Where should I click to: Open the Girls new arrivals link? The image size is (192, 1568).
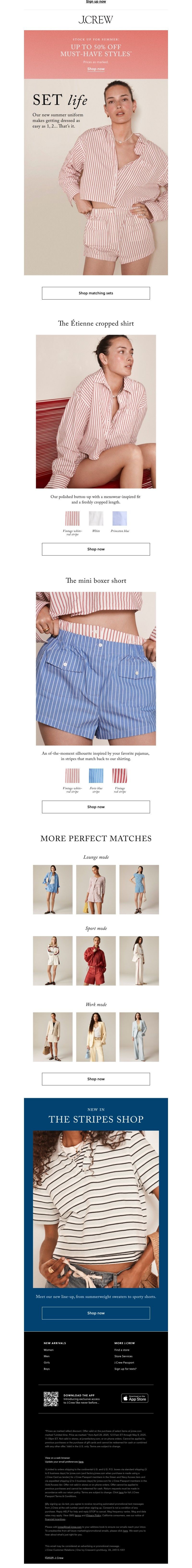click(47, 1362)
